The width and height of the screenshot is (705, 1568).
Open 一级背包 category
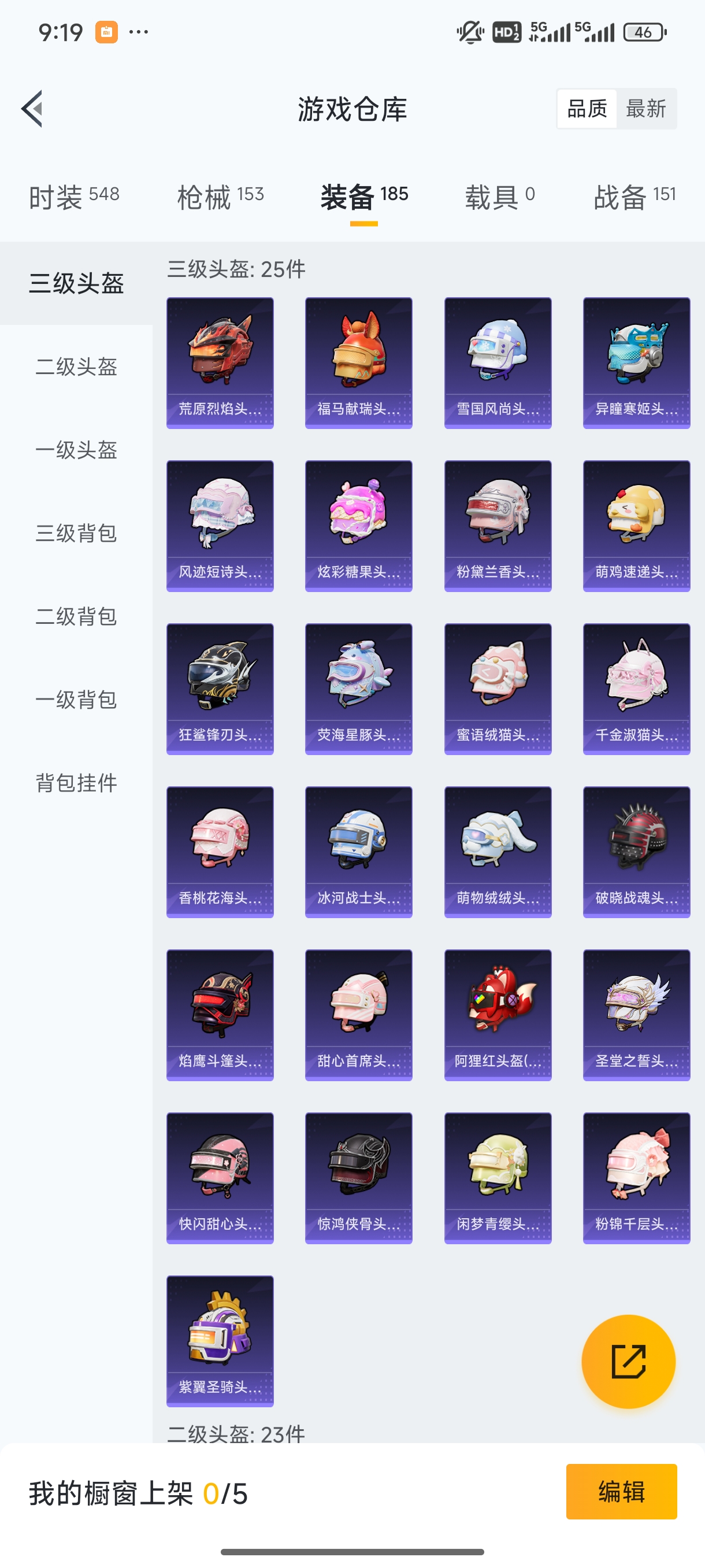(76, 700)
